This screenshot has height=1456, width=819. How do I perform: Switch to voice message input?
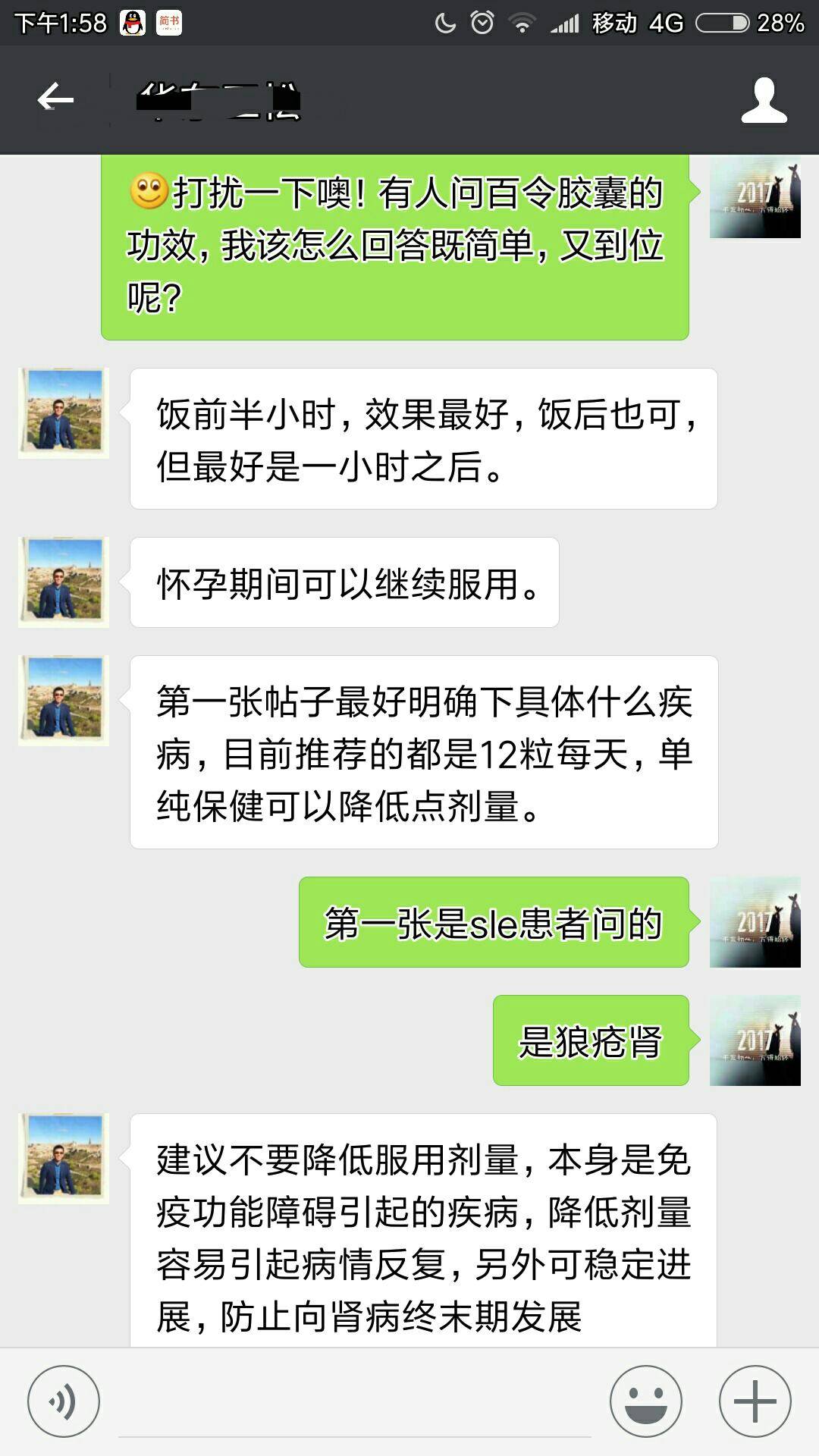point(64,1401)
